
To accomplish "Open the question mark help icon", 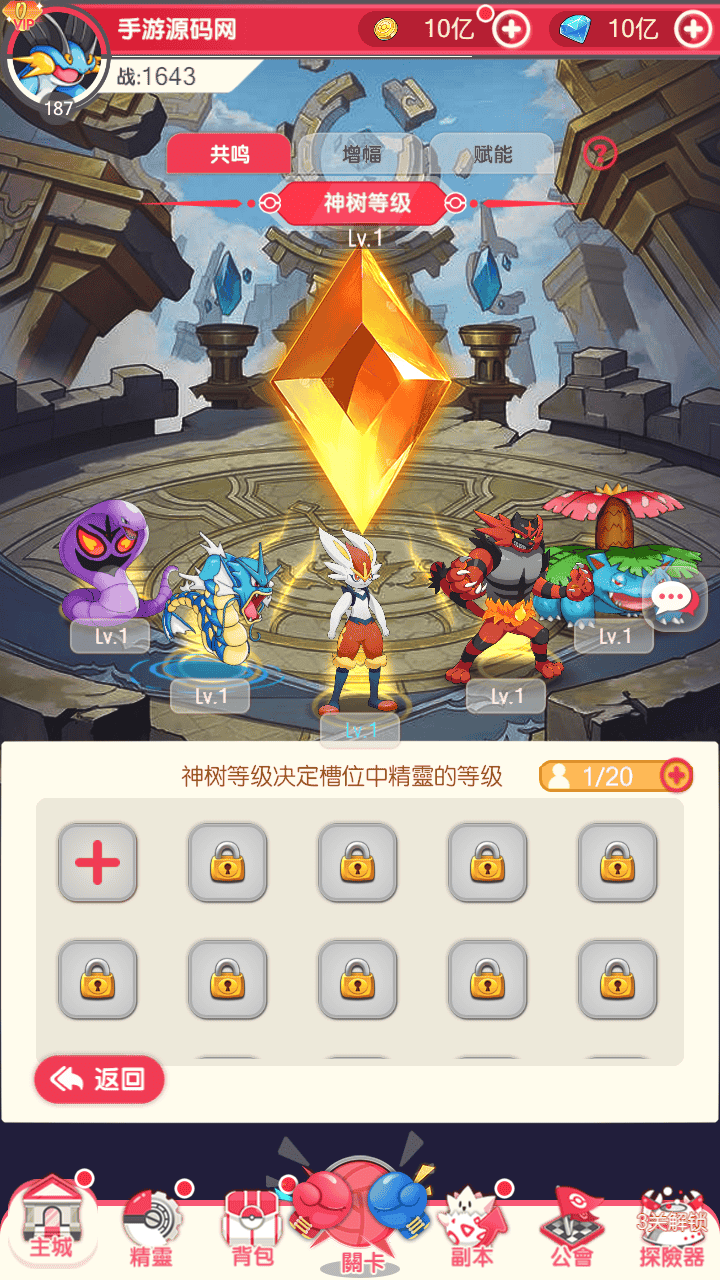I will (x=600, y=154).
